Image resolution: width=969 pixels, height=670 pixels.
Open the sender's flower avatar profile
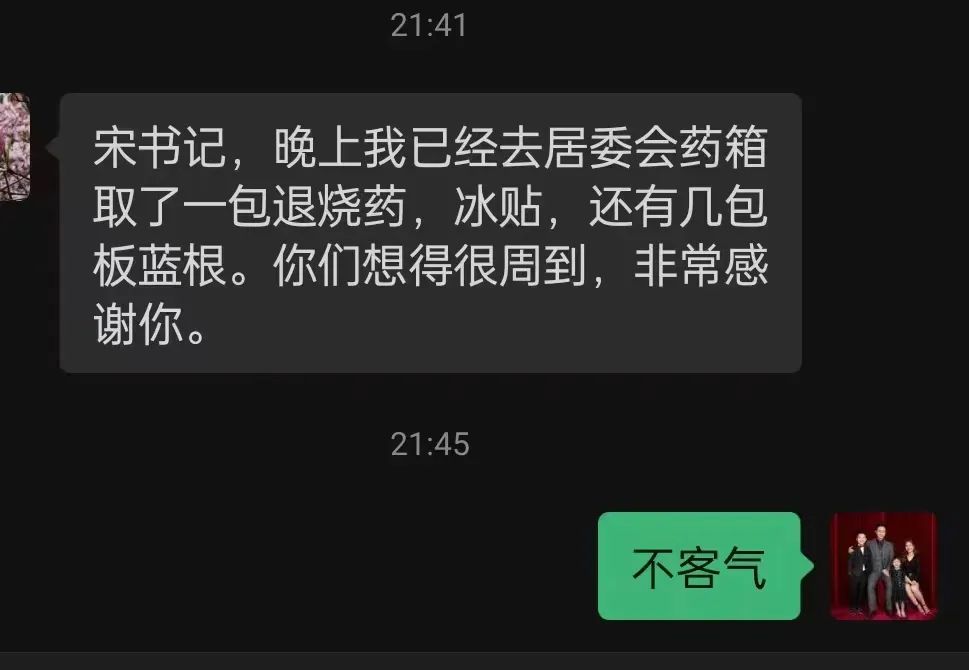[14, 147]
